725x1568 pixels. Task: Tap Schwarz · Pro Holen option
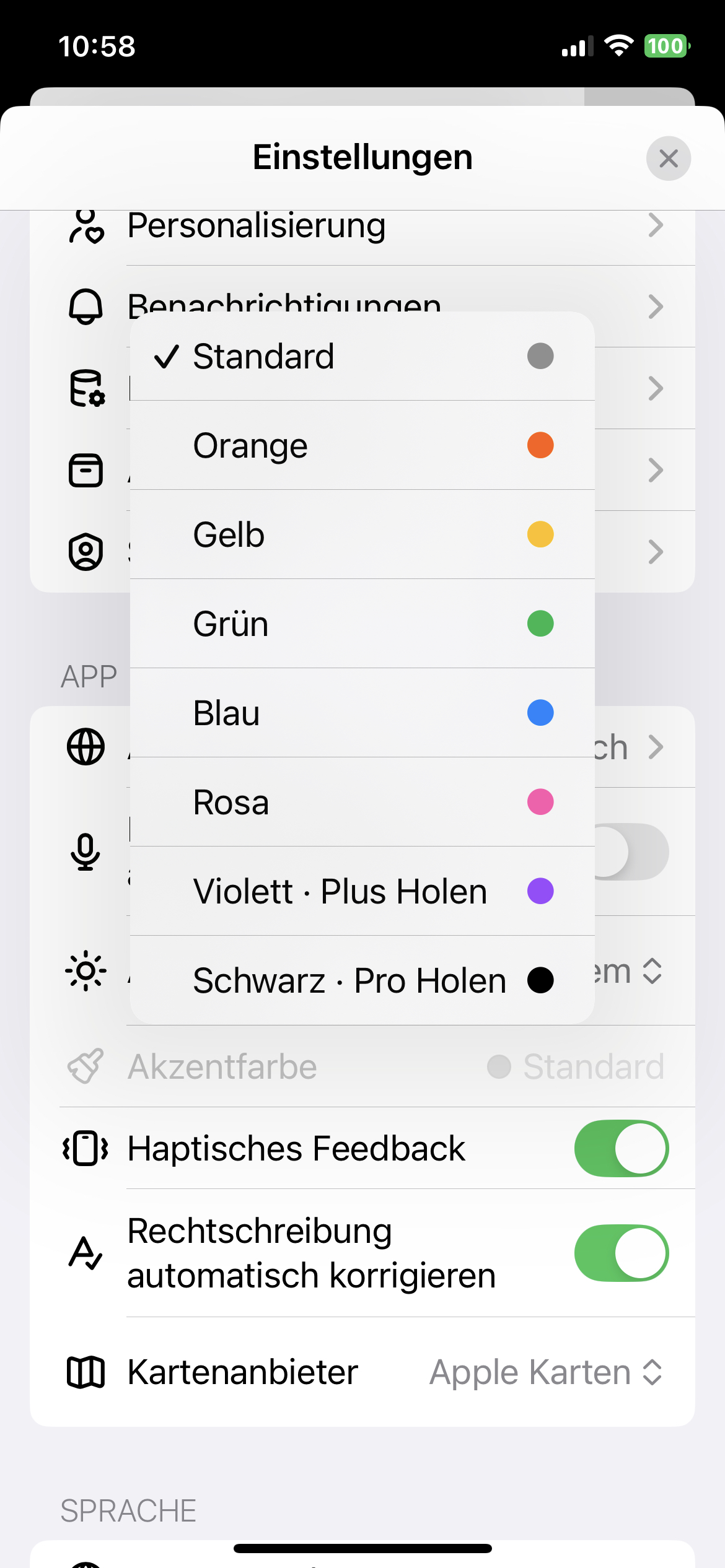[x=362, y=981]
